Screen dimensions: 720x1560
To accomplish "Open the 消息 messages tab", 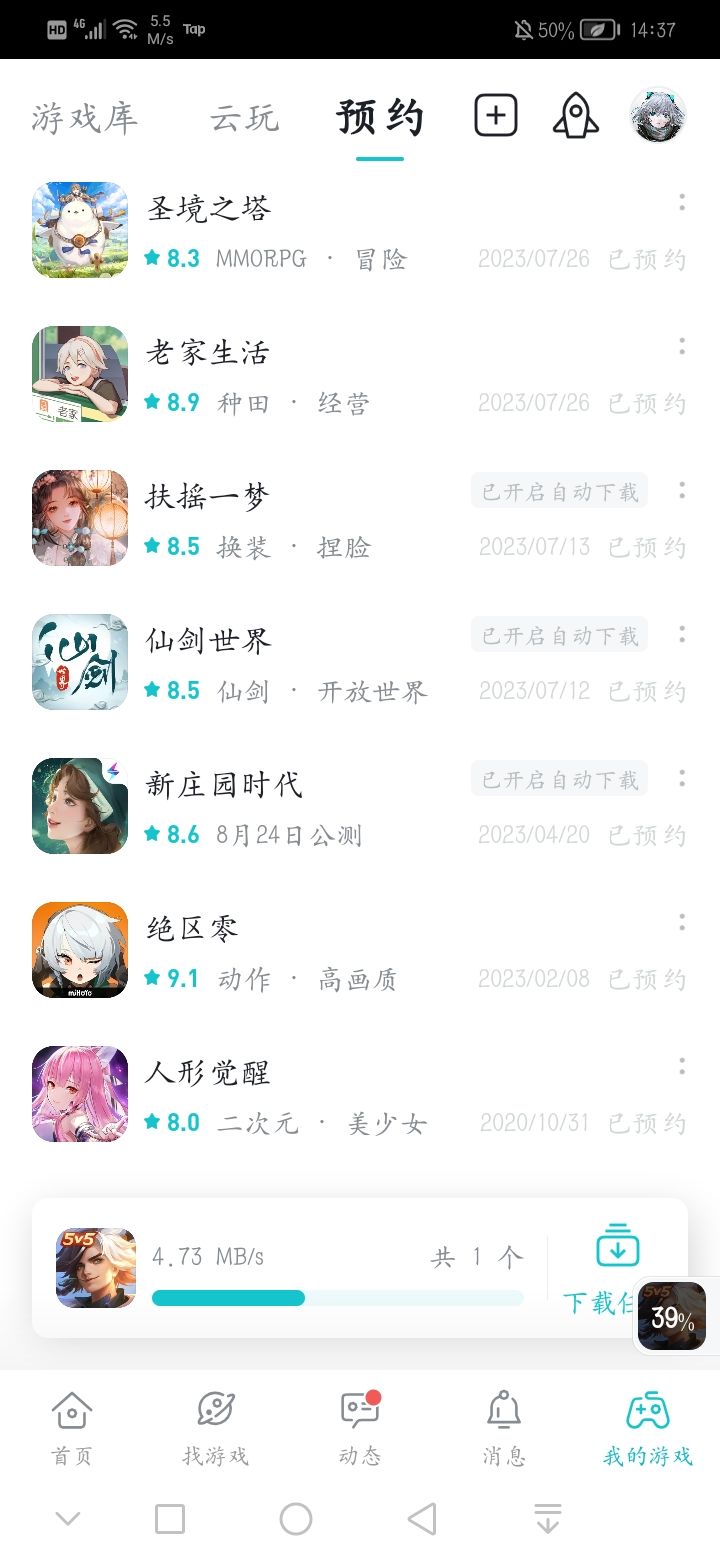I will (504, 1428).
